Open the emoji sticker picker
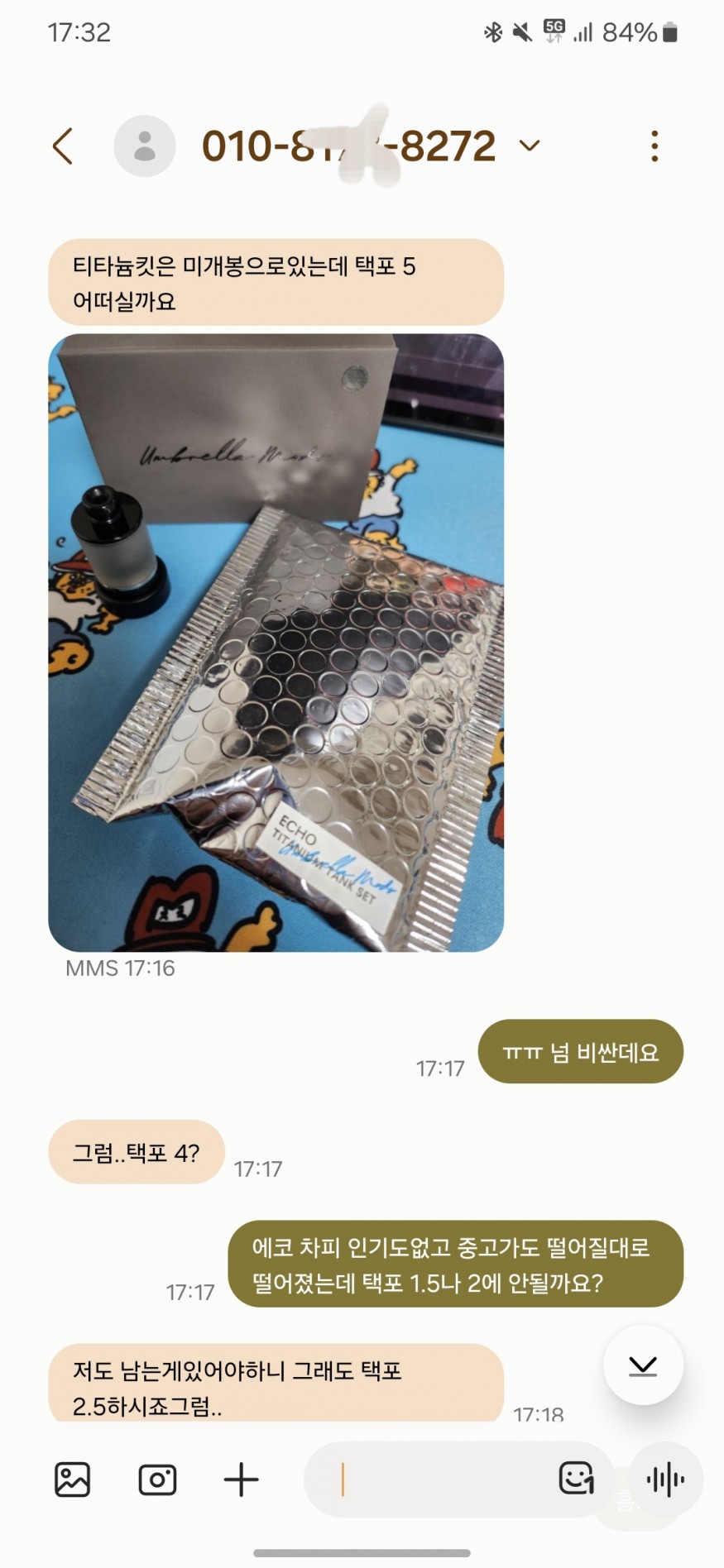 point(576,1478)
